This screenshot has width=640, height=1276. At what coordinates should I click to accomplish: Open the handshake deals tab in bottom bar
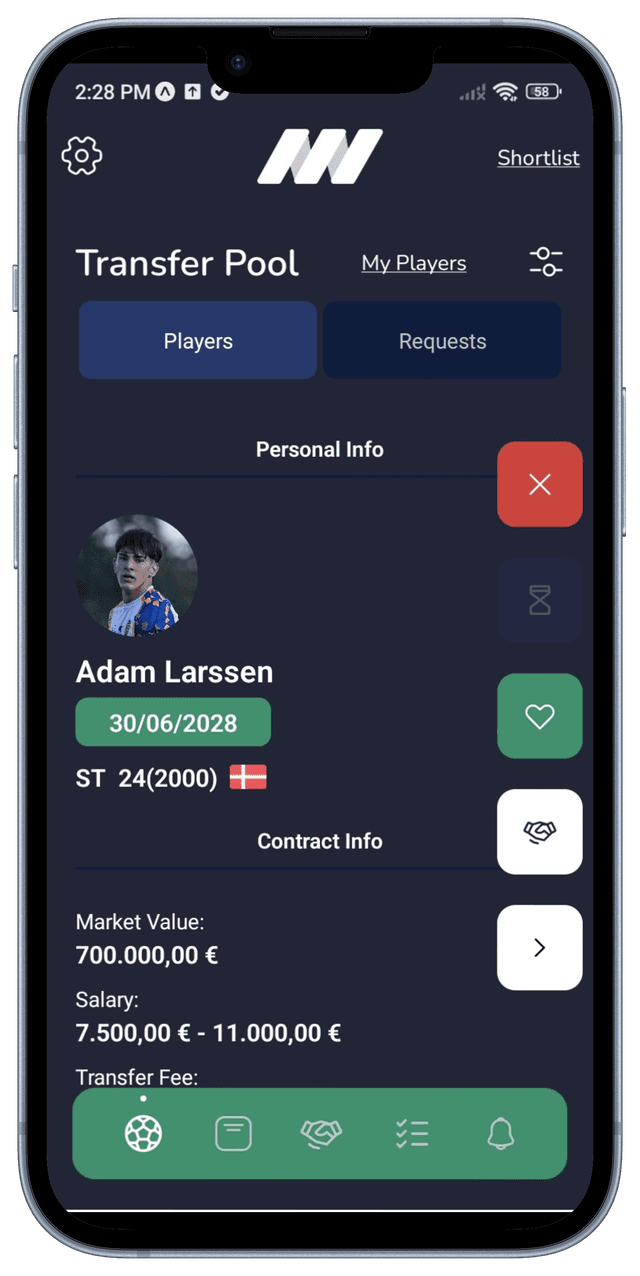click(321, 1133)
